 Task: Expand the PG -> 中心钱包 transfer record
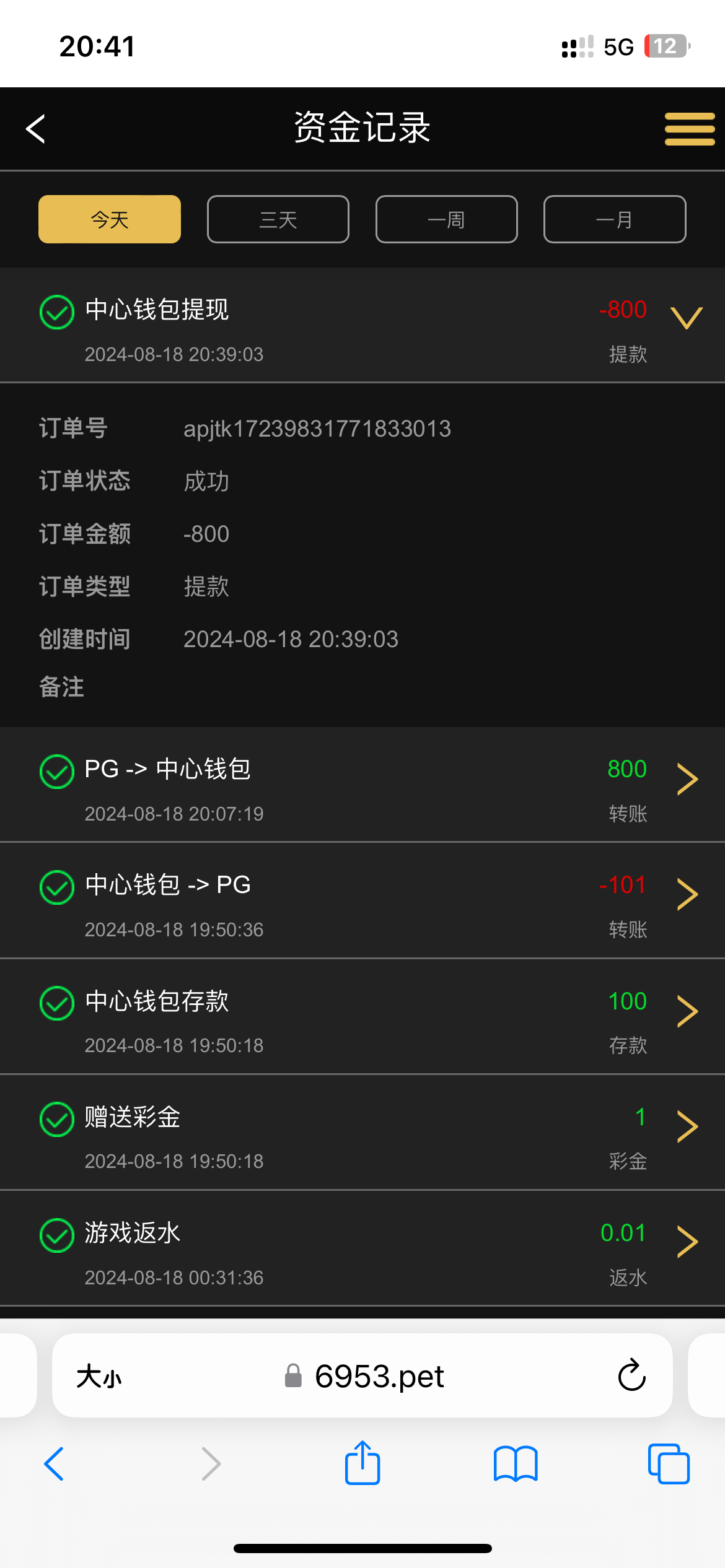(687, 779)
